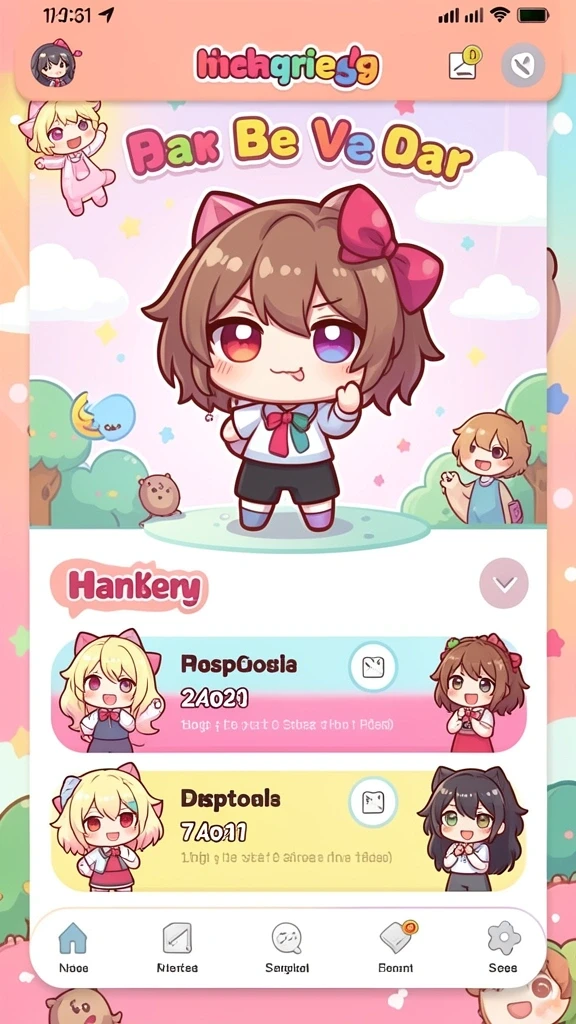
Task: Open the profile avatar in the header
Action: click(54, 63)
